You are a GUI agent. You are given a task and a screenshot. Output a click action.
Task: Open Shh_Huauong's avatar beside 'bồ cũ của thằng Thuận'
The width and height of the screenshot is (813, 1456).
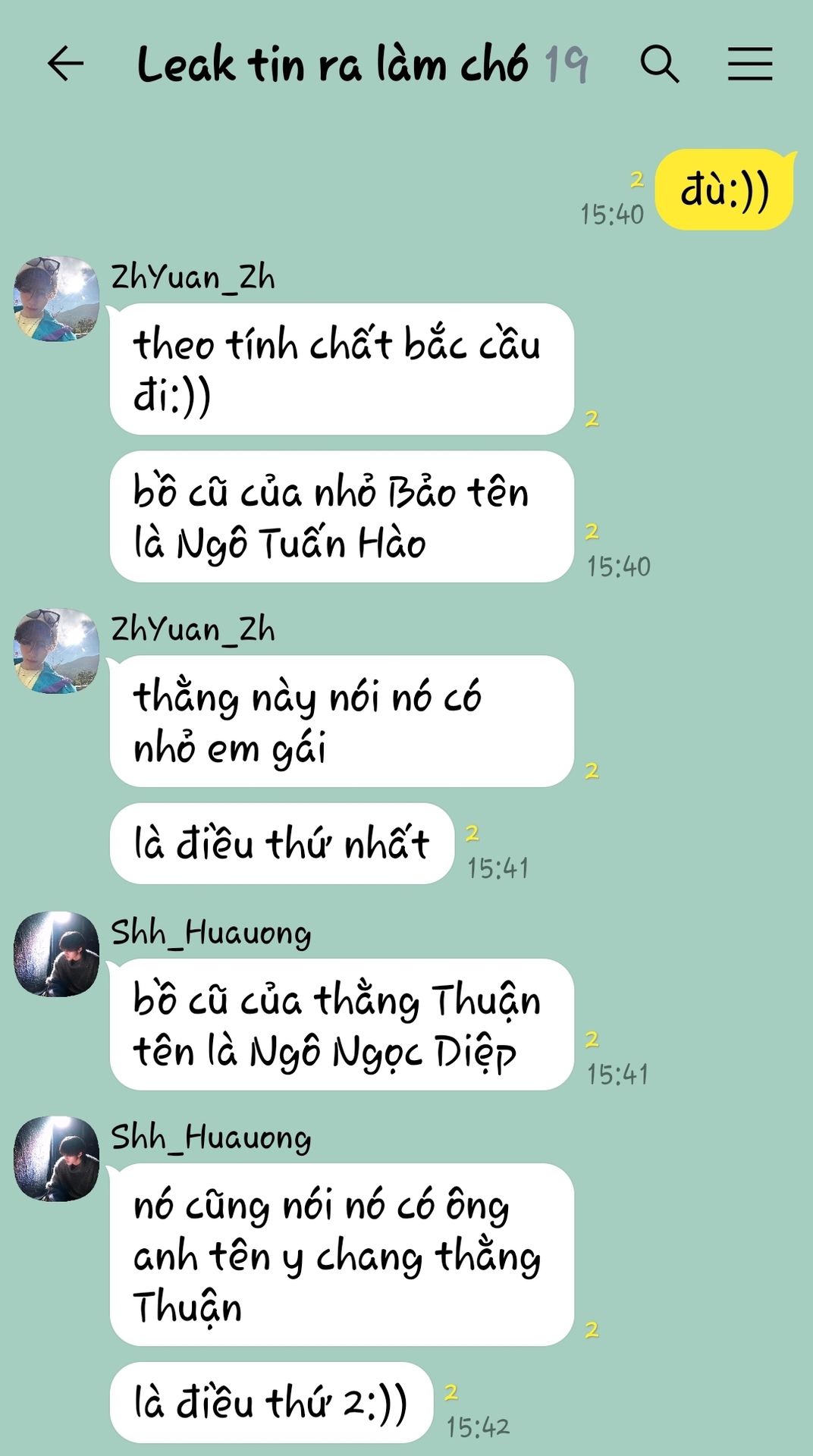point(57,954)
